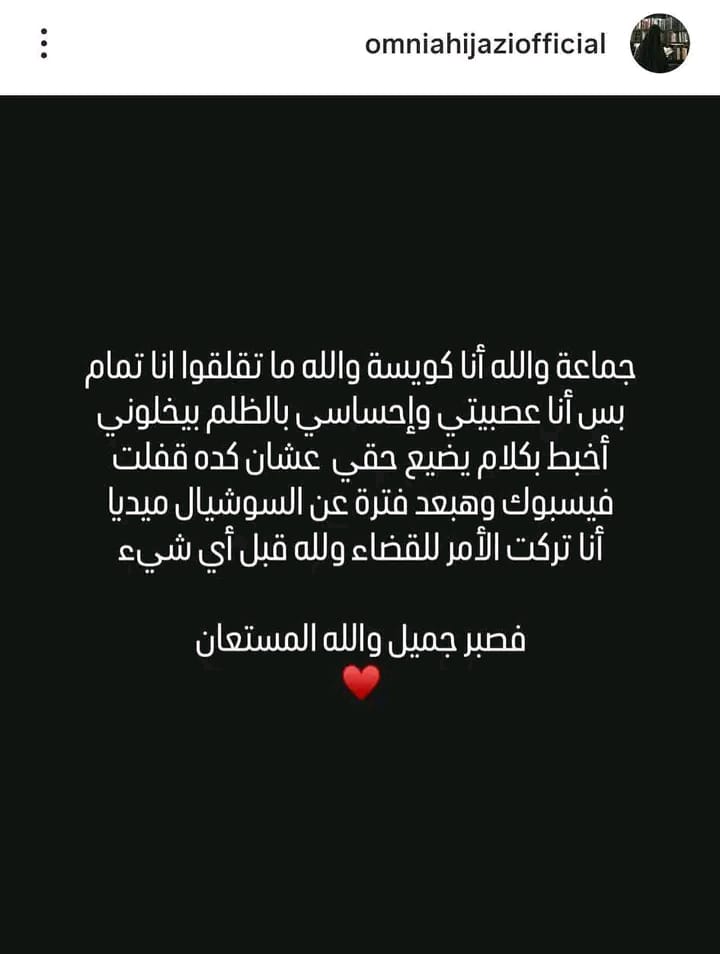This screenshot has height=954, width=720.
Task: Open the post's three-dot options menu
Action: pos(44,44)
